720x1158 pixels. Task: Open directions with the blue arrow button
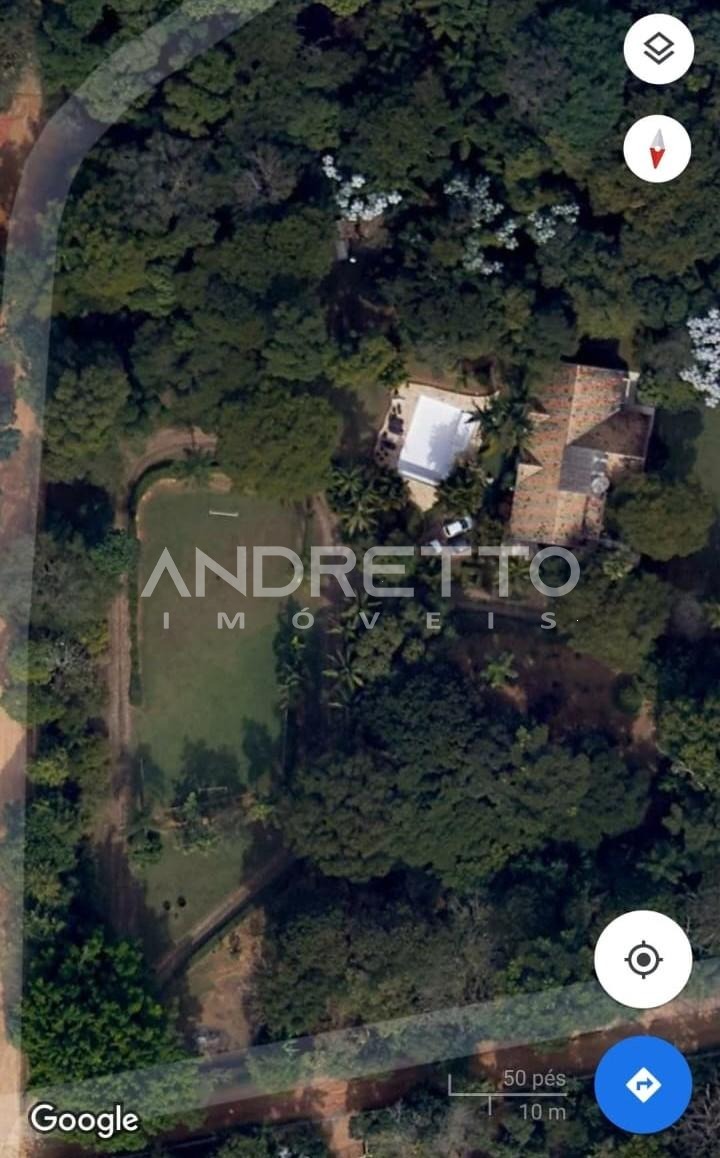(x=643, y=1084)
